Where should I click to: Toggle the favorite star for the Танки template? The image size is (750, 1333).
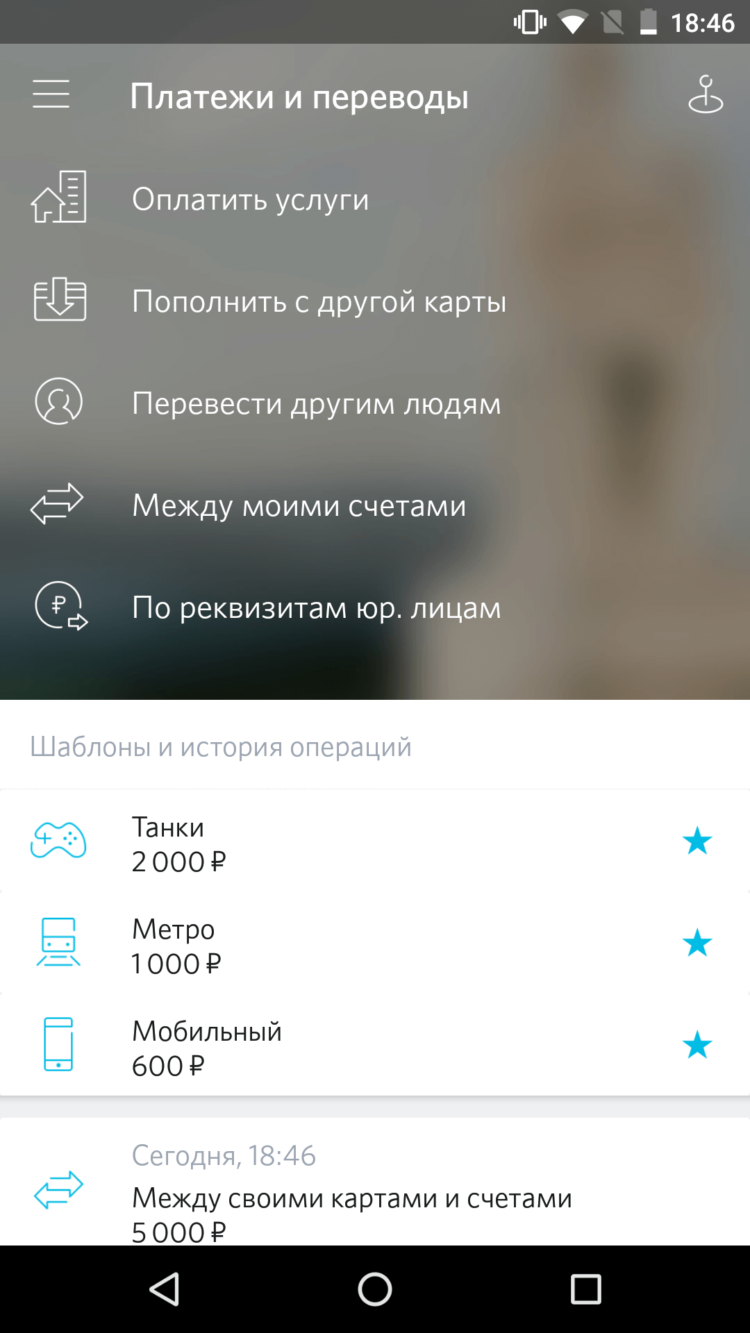(x=697, y=840)
